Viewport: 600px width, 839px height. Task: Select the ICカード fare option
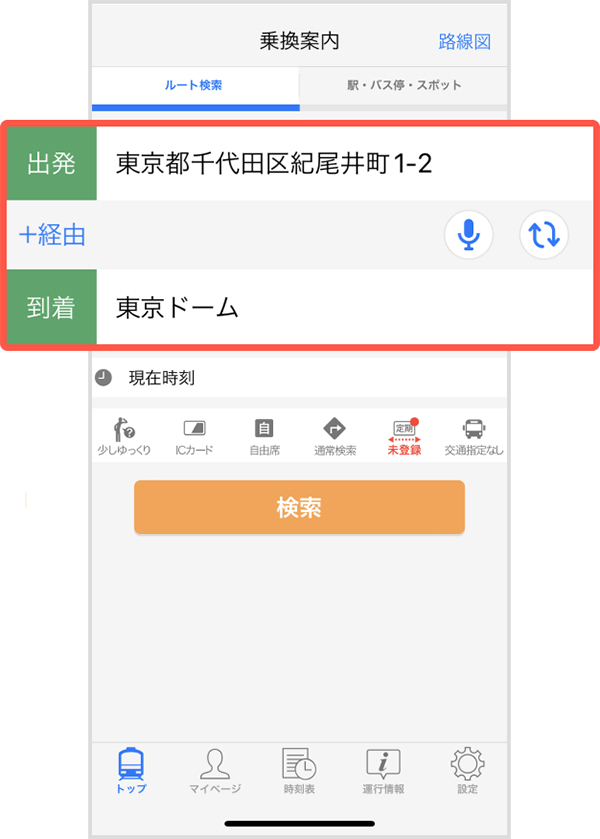195,437
